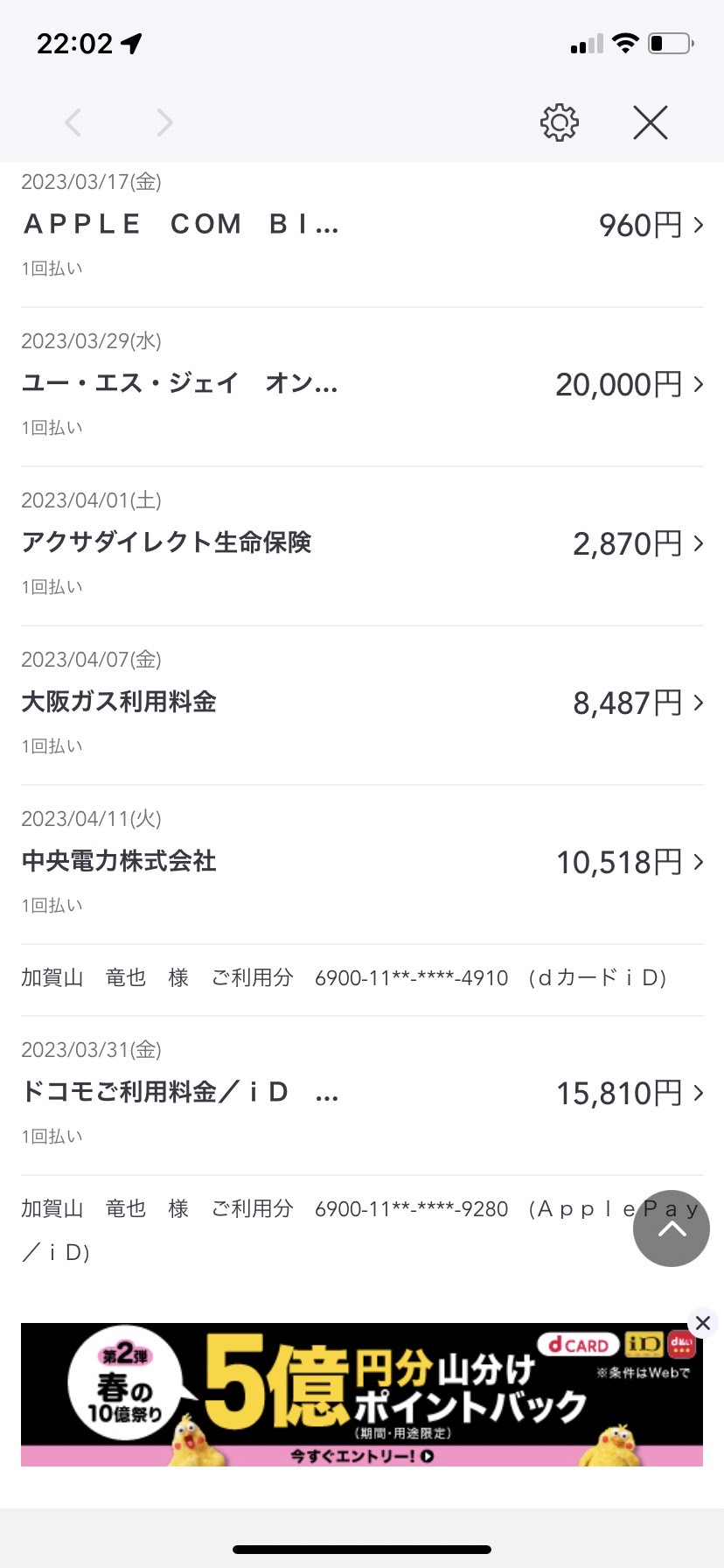
Task: Open 大阪ガス利用料金 8,487円 entry
Action: pos(362,704)
